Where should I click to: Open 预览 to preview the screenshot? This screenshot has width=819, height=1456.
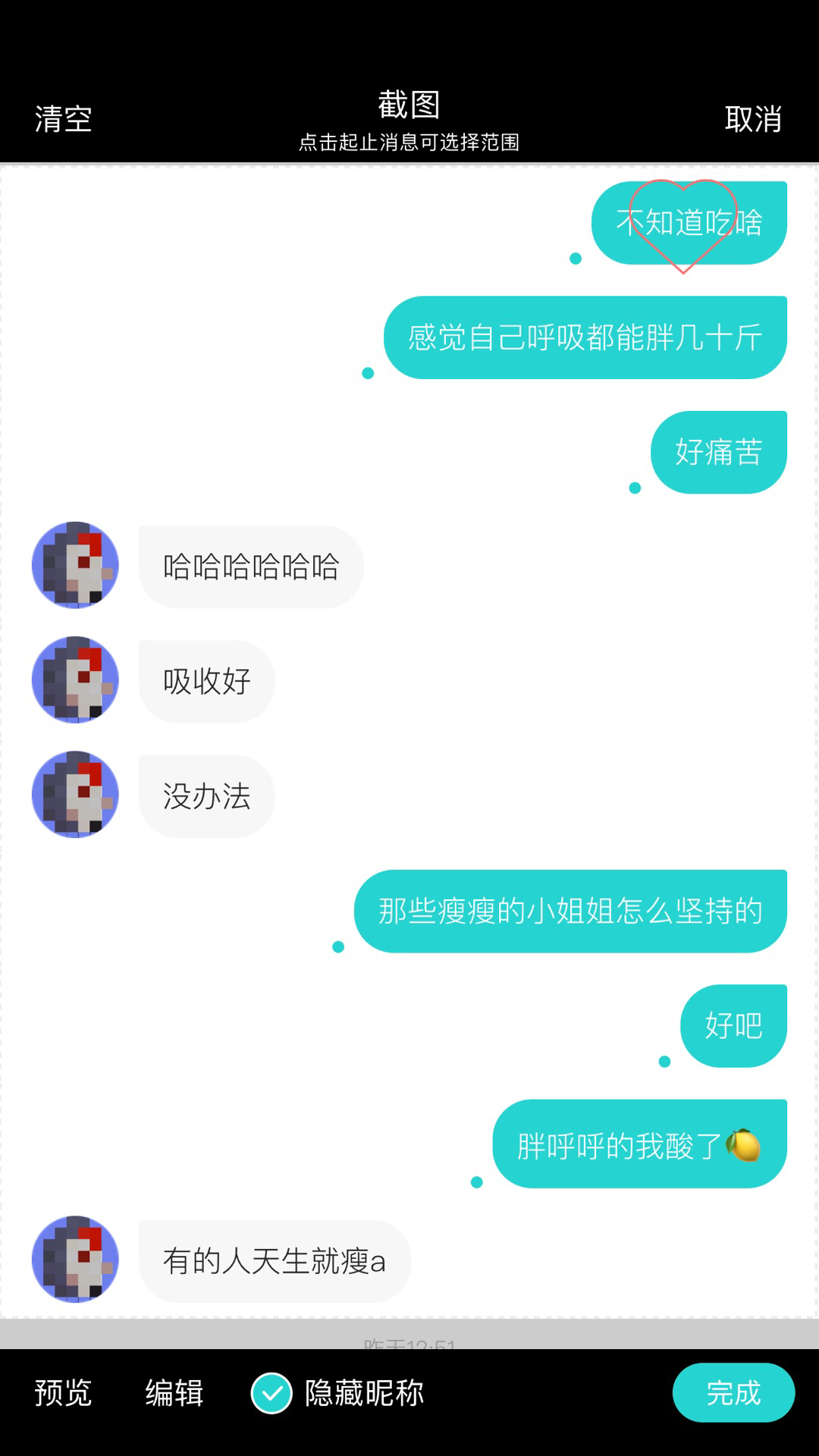[63, 1392]
